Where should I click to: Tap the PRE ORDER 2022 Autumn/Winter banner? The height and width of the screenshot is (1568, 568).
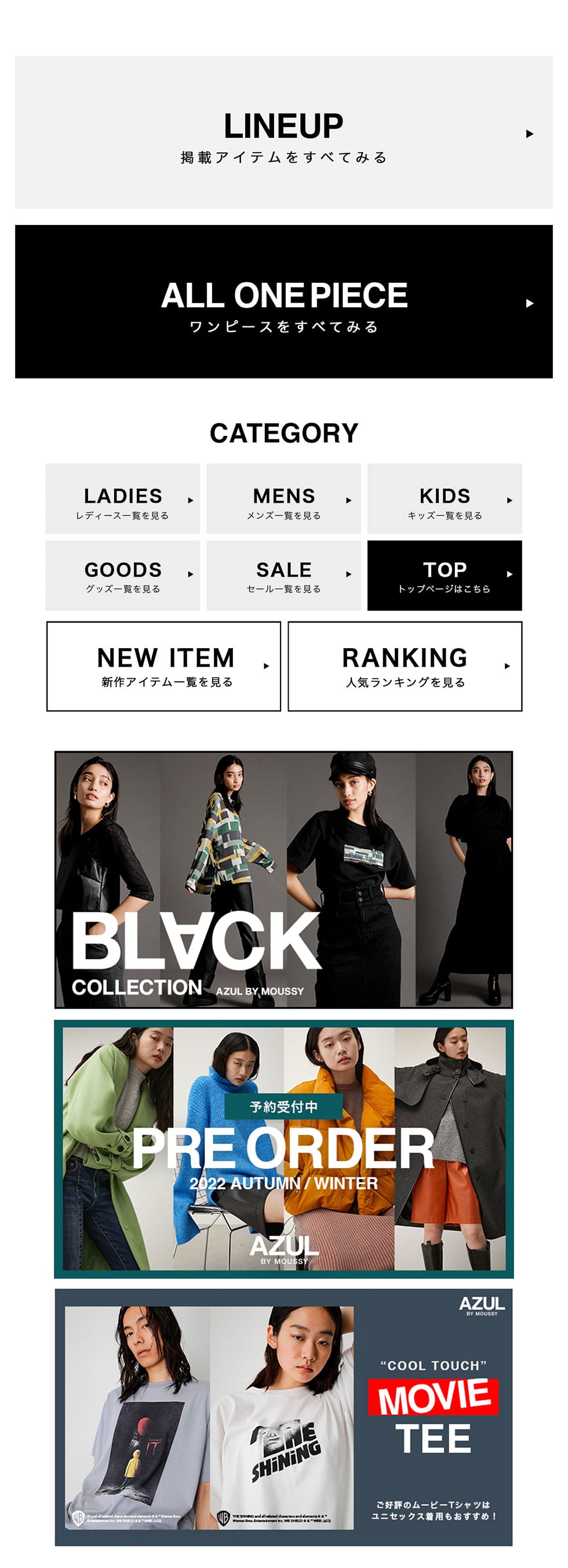[283, 1149]
